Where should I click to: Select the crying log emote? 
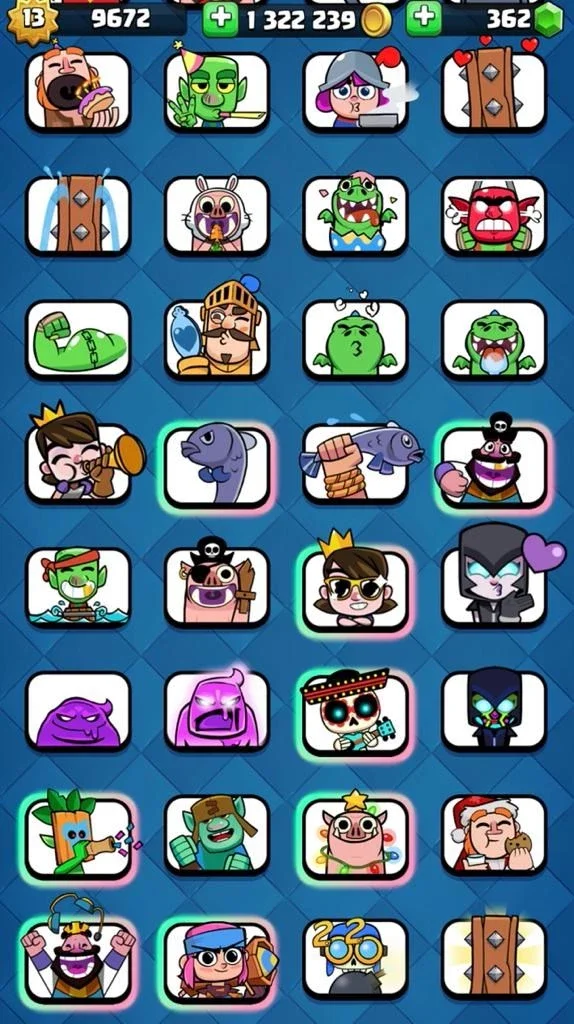point(78,215)
